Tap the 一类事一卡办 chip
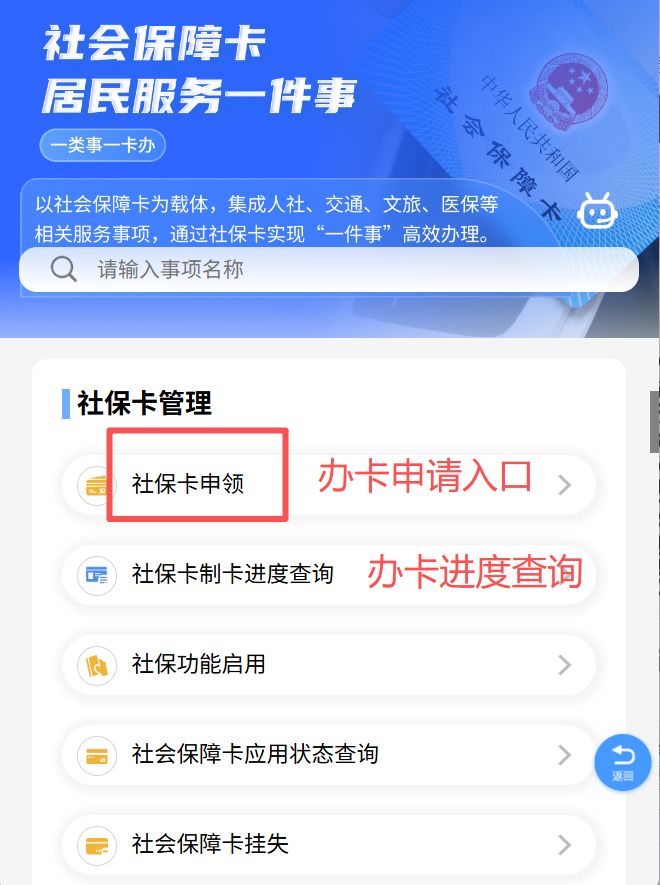 point(102,146)
